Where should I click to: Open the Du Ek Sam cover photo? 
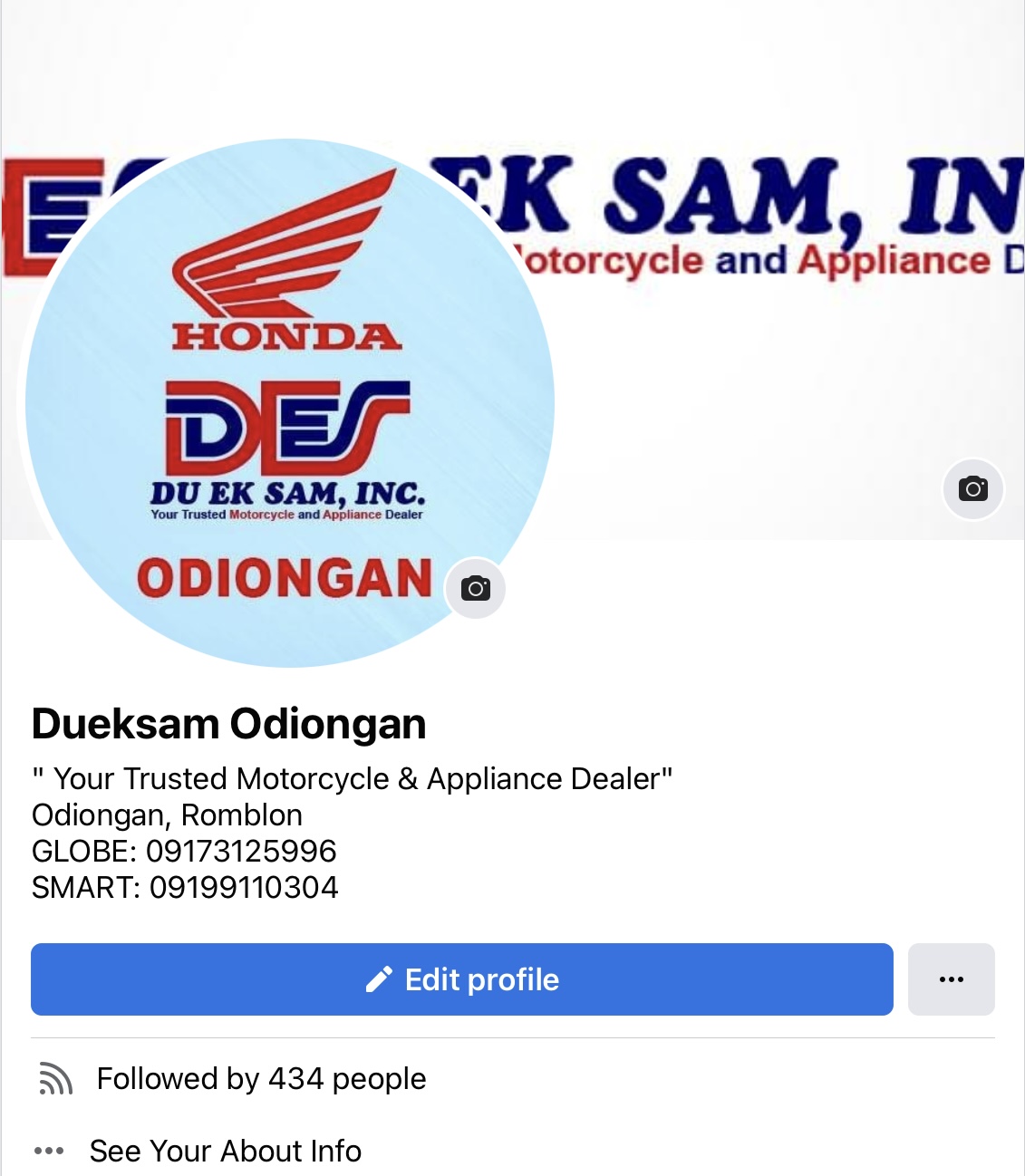click(770, 362)
